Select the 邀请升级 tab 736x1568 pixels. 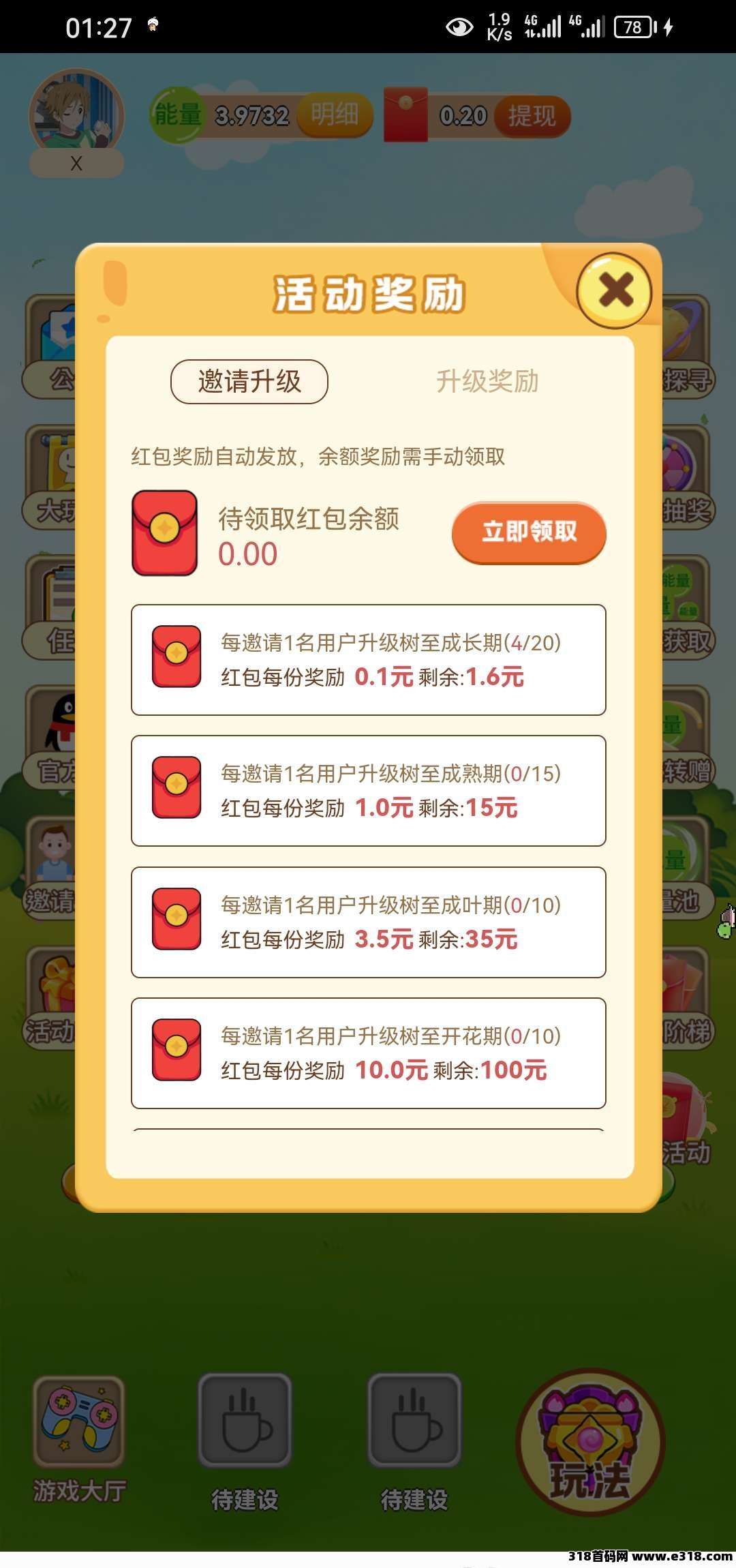pyautogui.click(x=249, y=381)
